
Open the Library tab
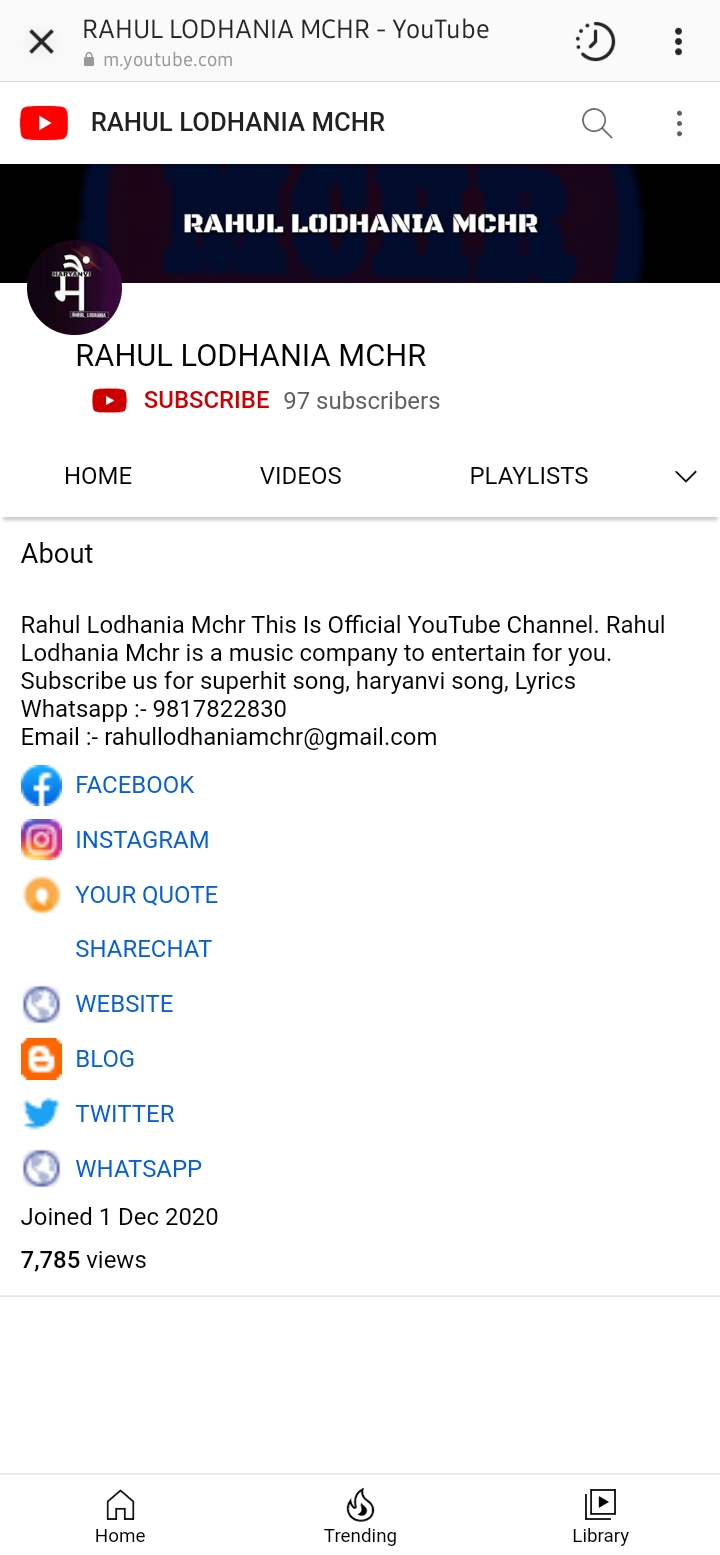(x=600, y=1517)
